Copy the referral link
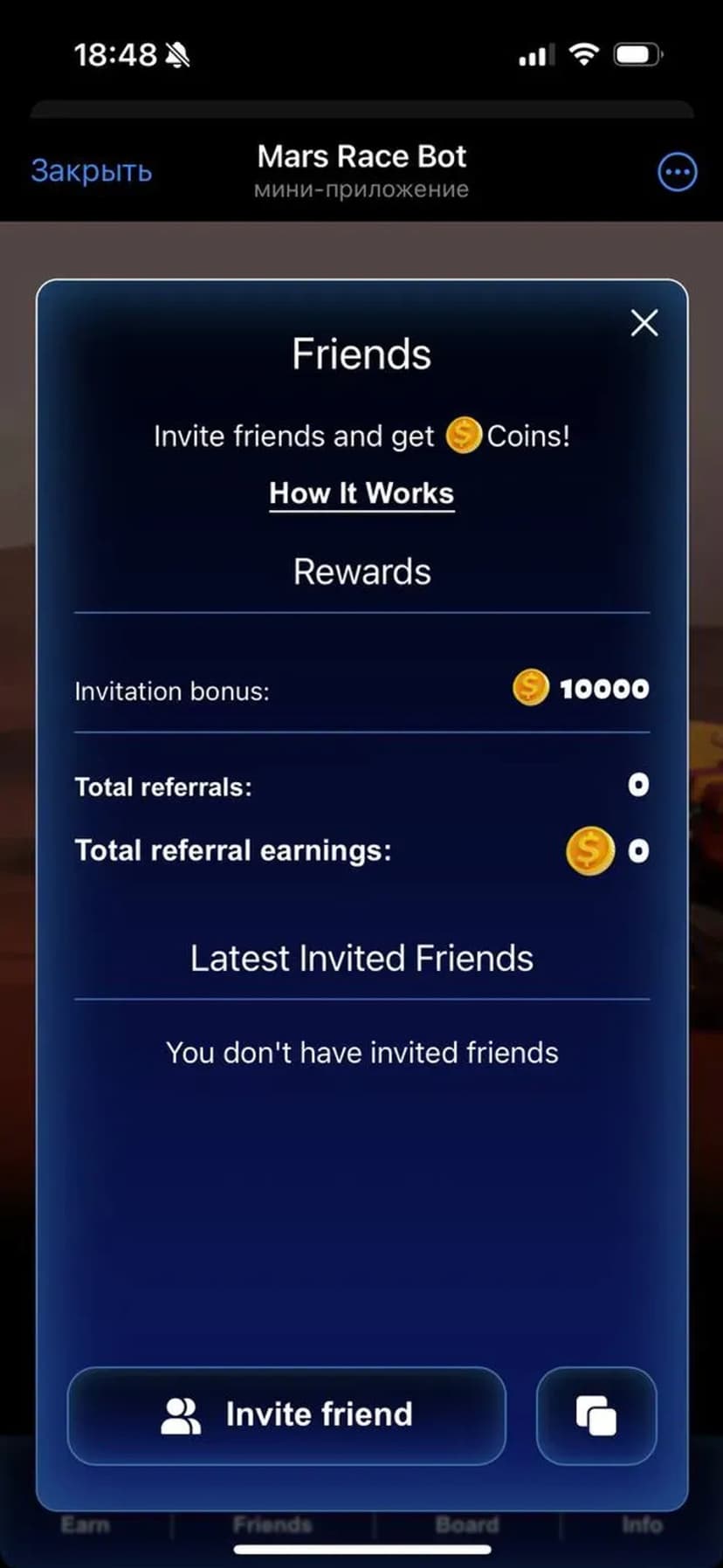The width and height of the screenshot is (723, 1568). [596, 1414]
